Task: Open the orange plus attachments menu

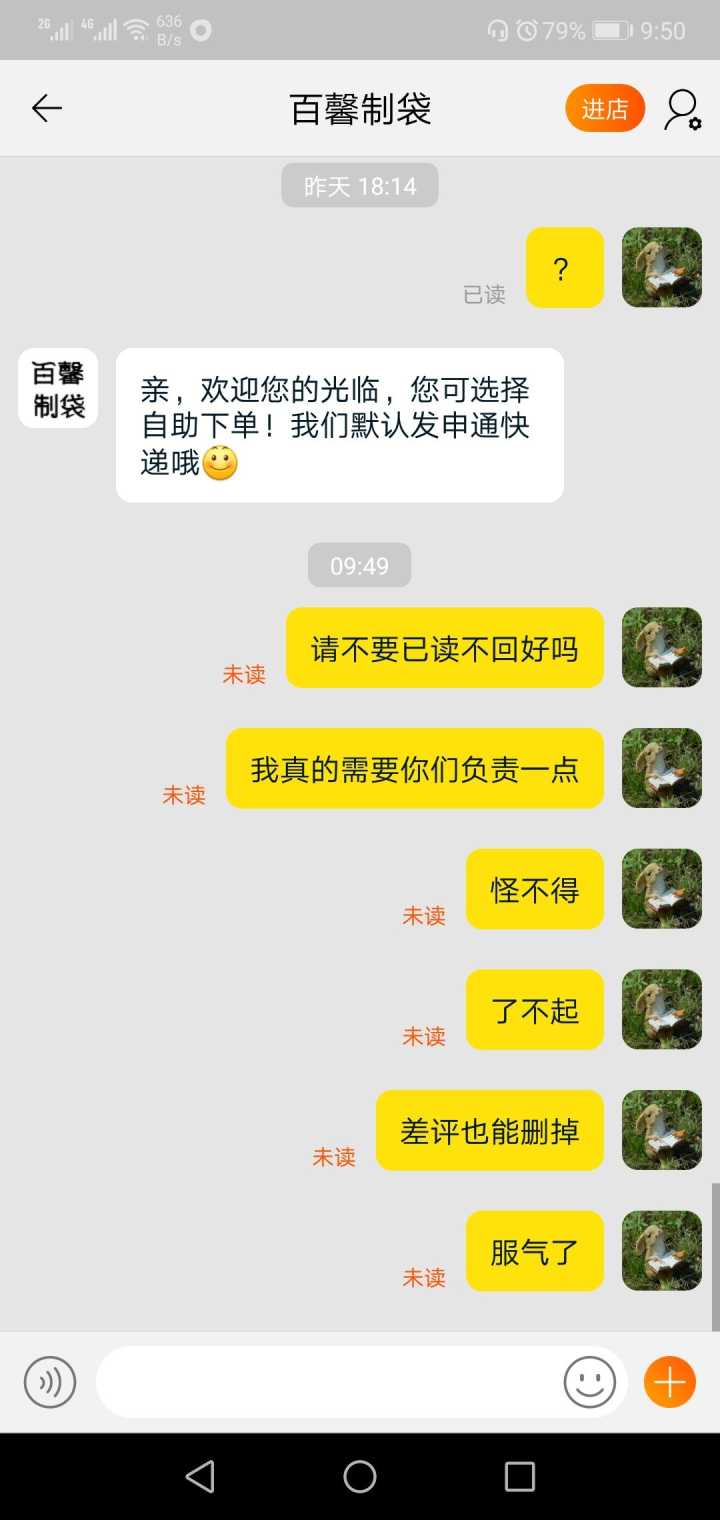Action: (x=669, y=1382)
